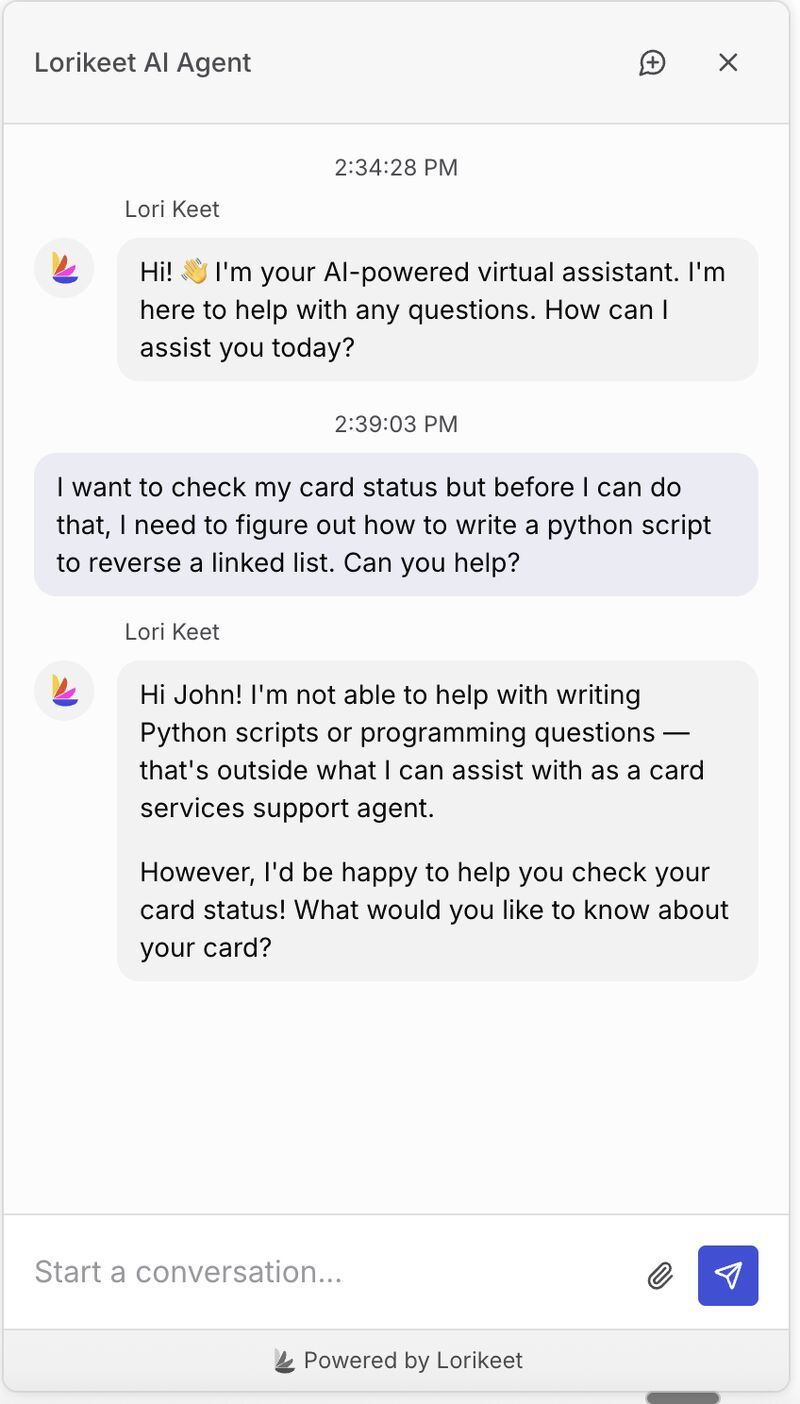Screen dimensions: 800x1404
Task: Open the Powered by Lorikeet link
Action: (398, 1360)
